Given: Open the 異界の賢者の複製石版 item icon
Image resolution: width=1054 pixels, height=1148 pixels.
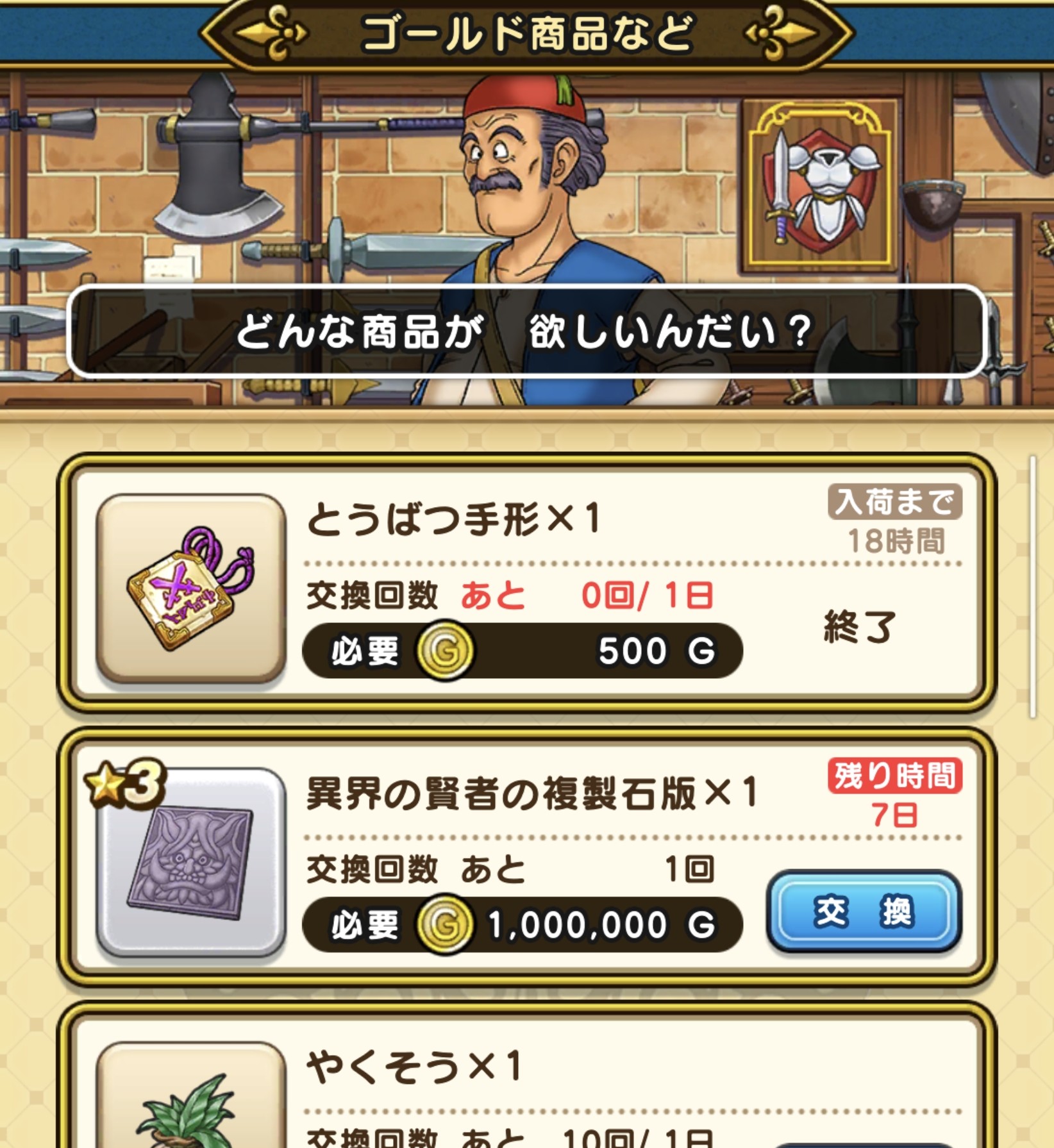Looking at the screenshot, I should pos(191,862).
